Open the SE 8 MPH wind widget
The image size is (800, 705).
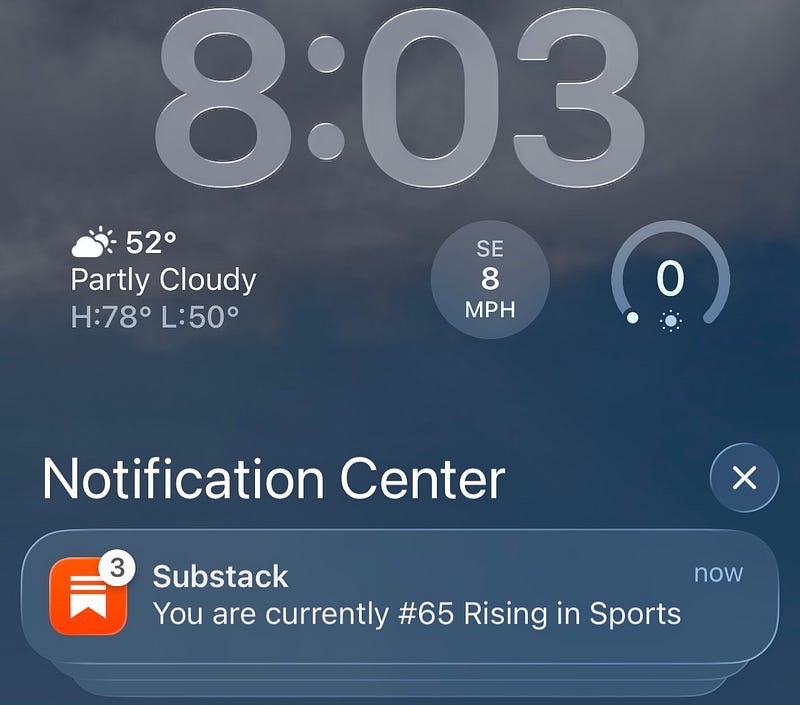pos(490,279)
